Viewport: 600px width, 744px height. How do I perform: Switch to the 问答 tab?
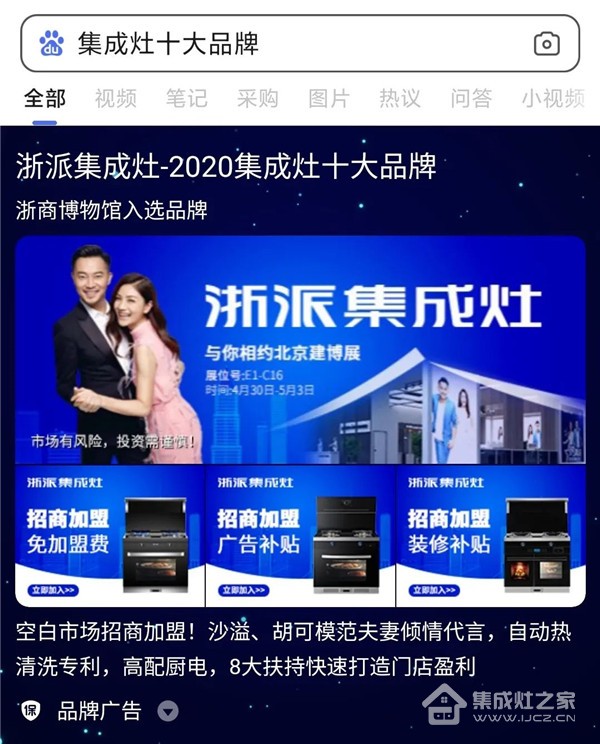pos(470,98)
